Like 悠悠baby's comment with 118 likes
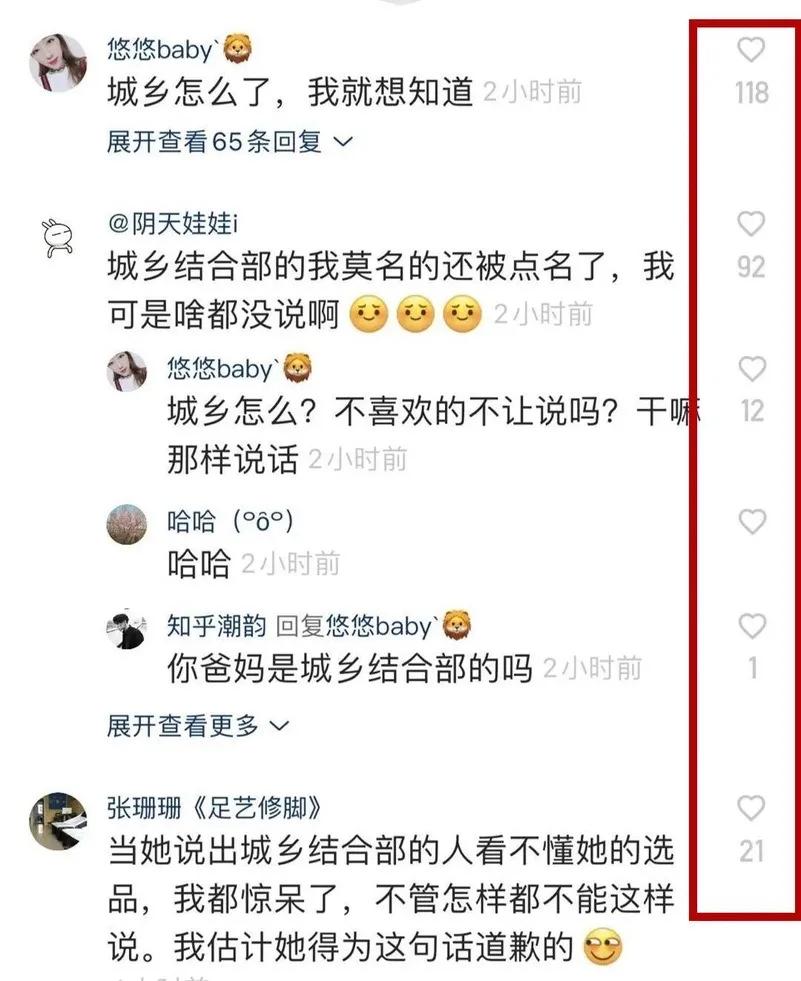The image size is (801, 981). [751, 50]
